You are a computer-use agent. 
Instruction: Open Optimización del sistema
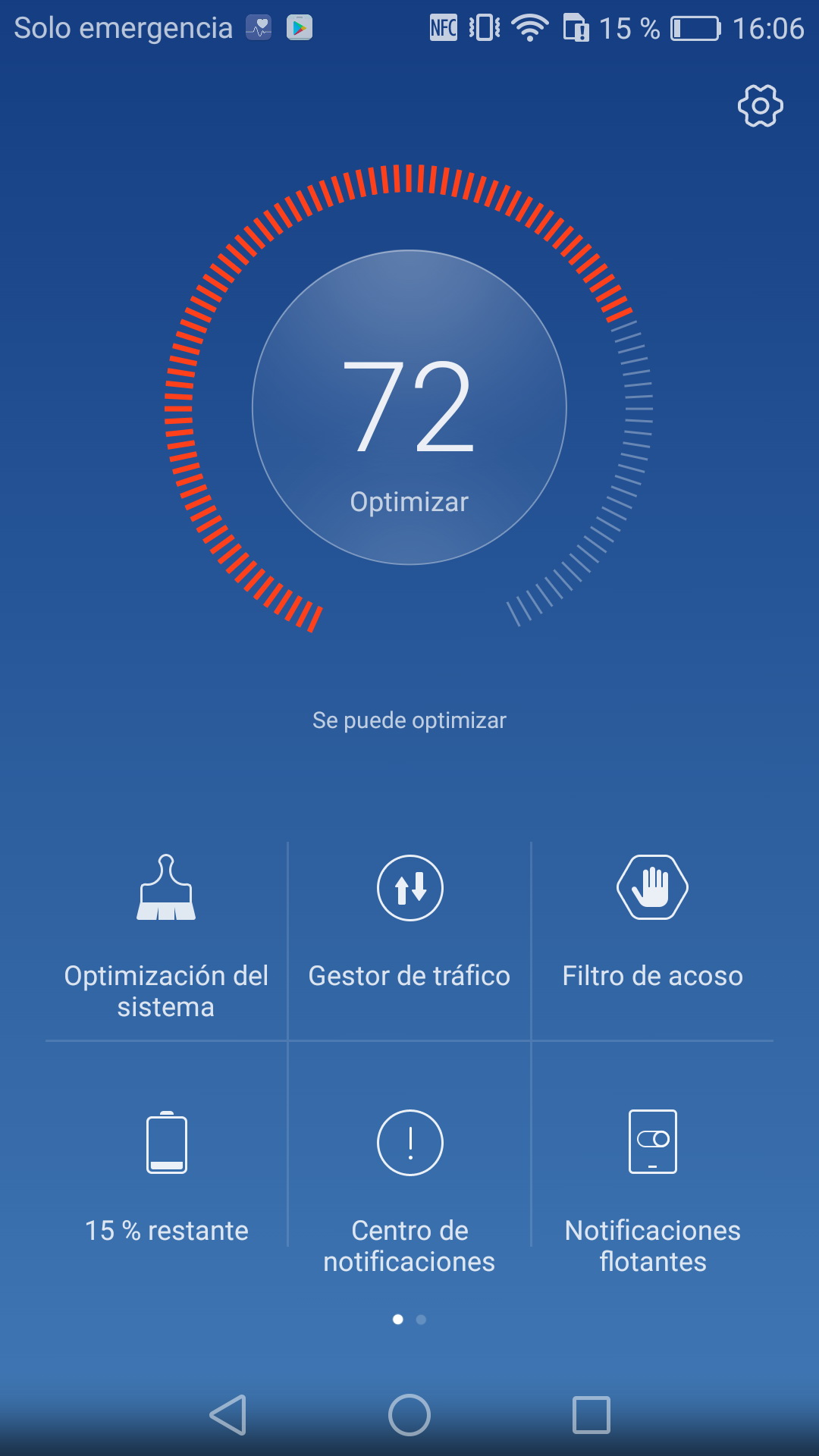click(166, 939)
